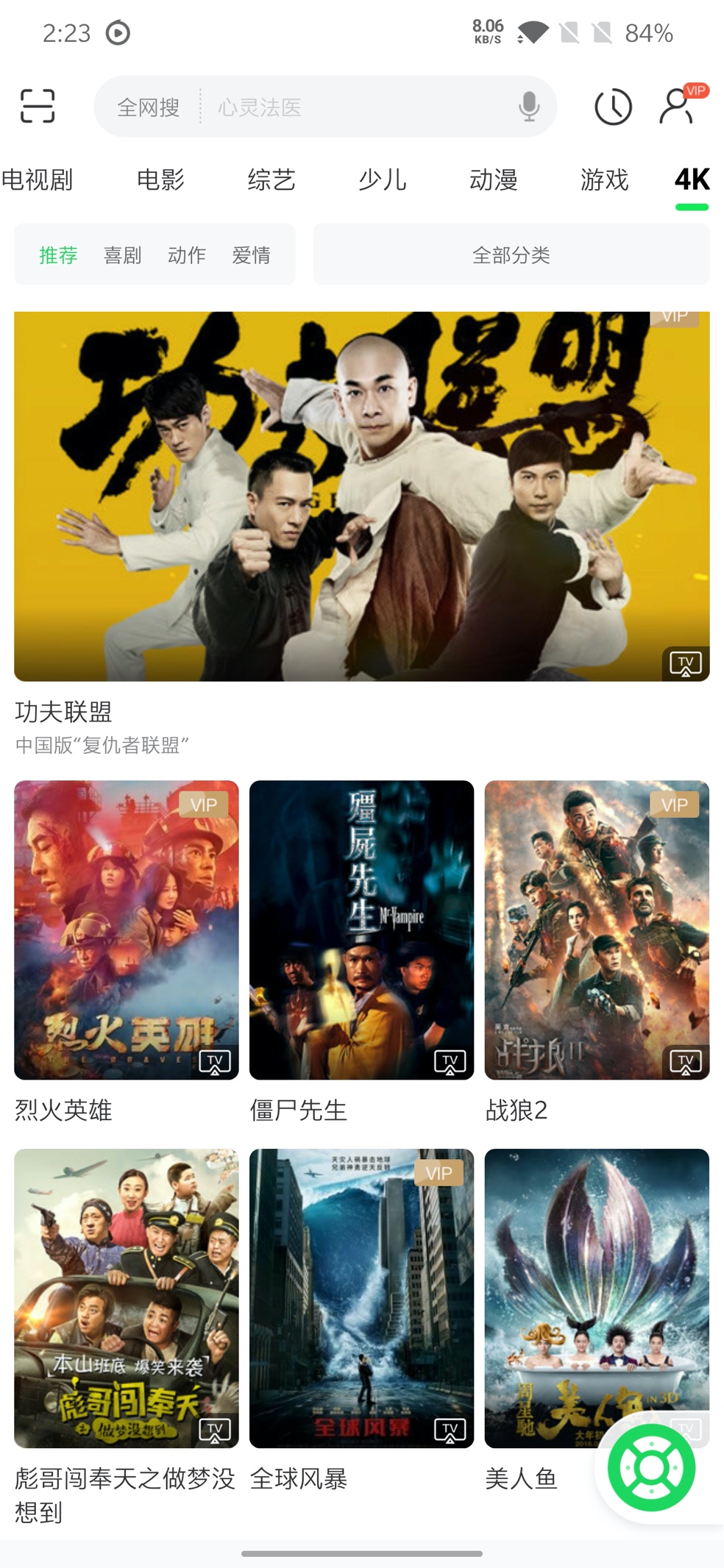Open viewing history via the clock icon
Viewport: 724px width, 1568px height.
coord(613,106)
